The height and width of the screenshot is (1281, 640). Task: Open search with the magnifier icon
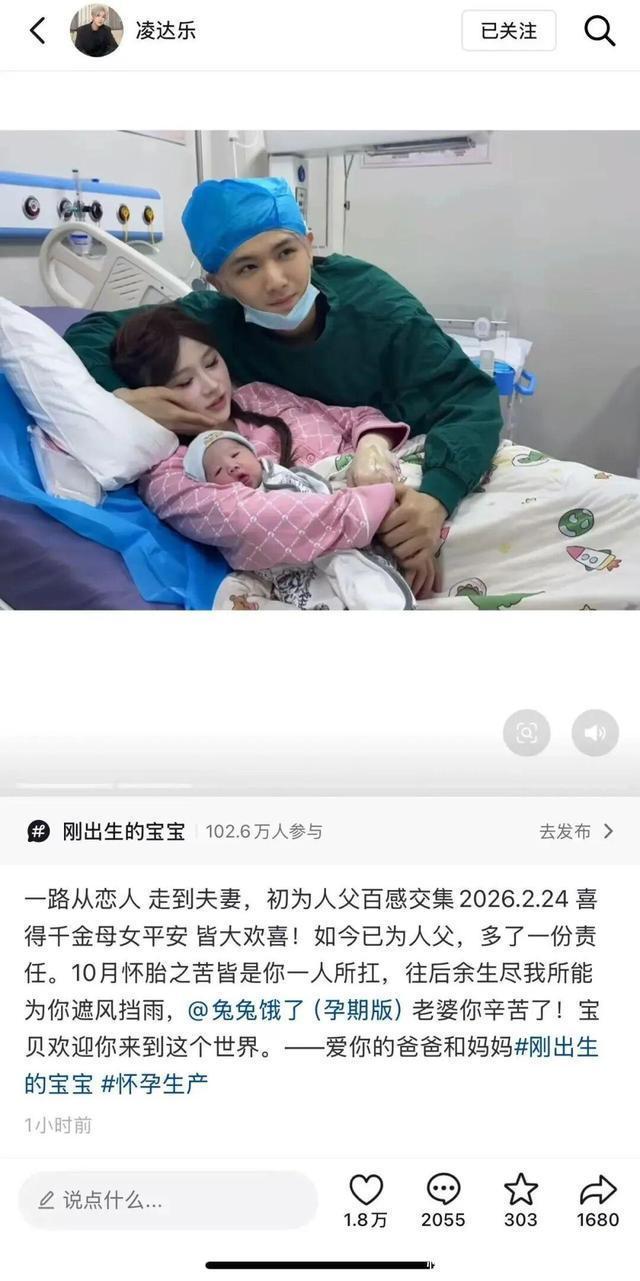pyautogui.click(x=599, y=31)
